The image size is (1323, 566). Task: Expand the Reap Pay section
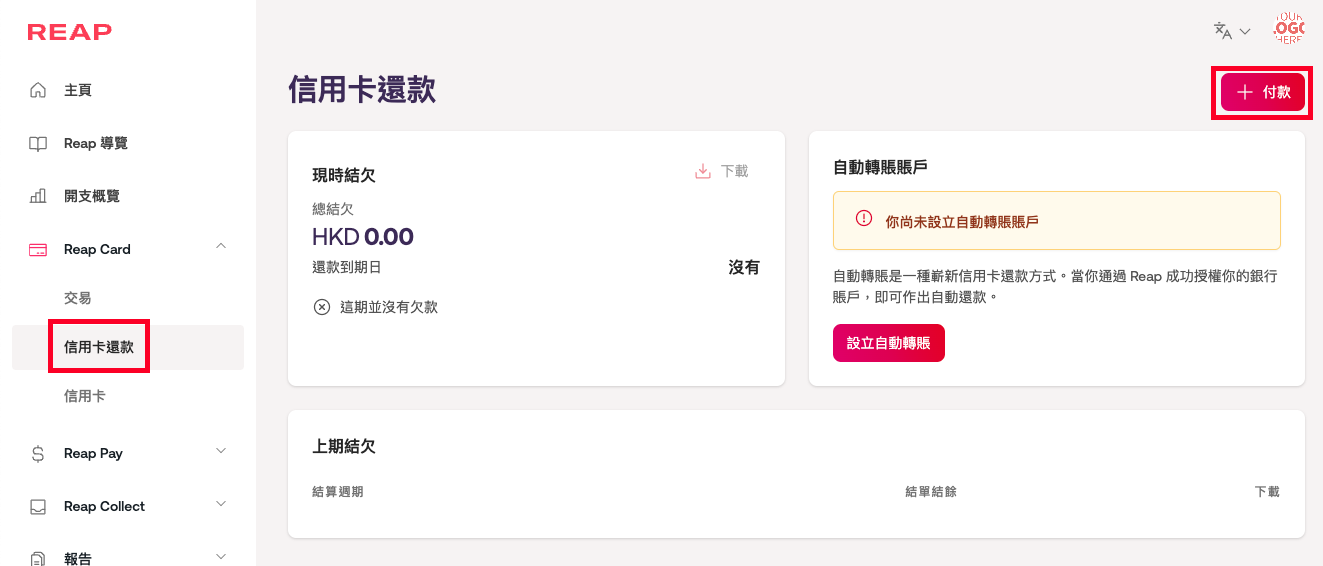coord(221,452)
